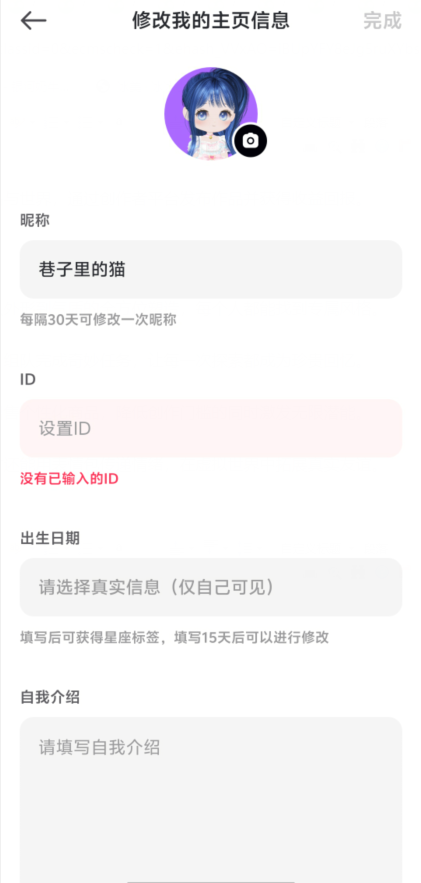
Task: Tap the 自我介绍 text area
Action: 211,800
